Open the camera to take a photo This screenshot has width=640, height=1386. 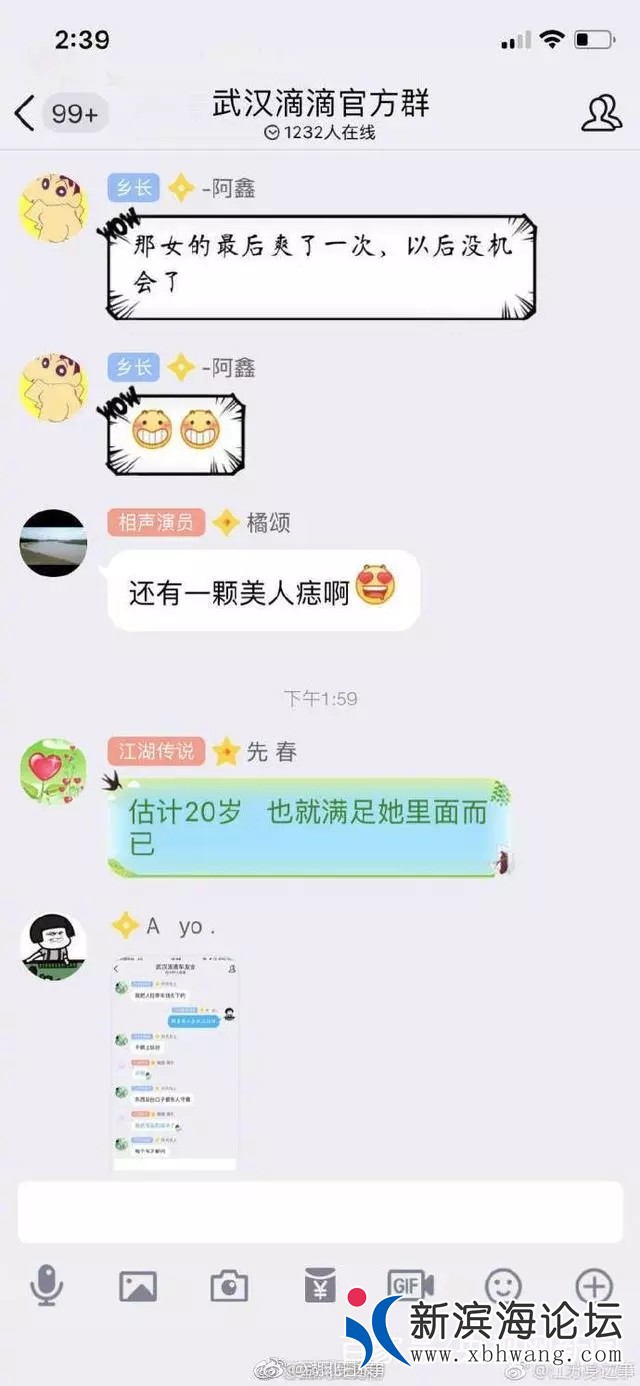click(229, 1286)
